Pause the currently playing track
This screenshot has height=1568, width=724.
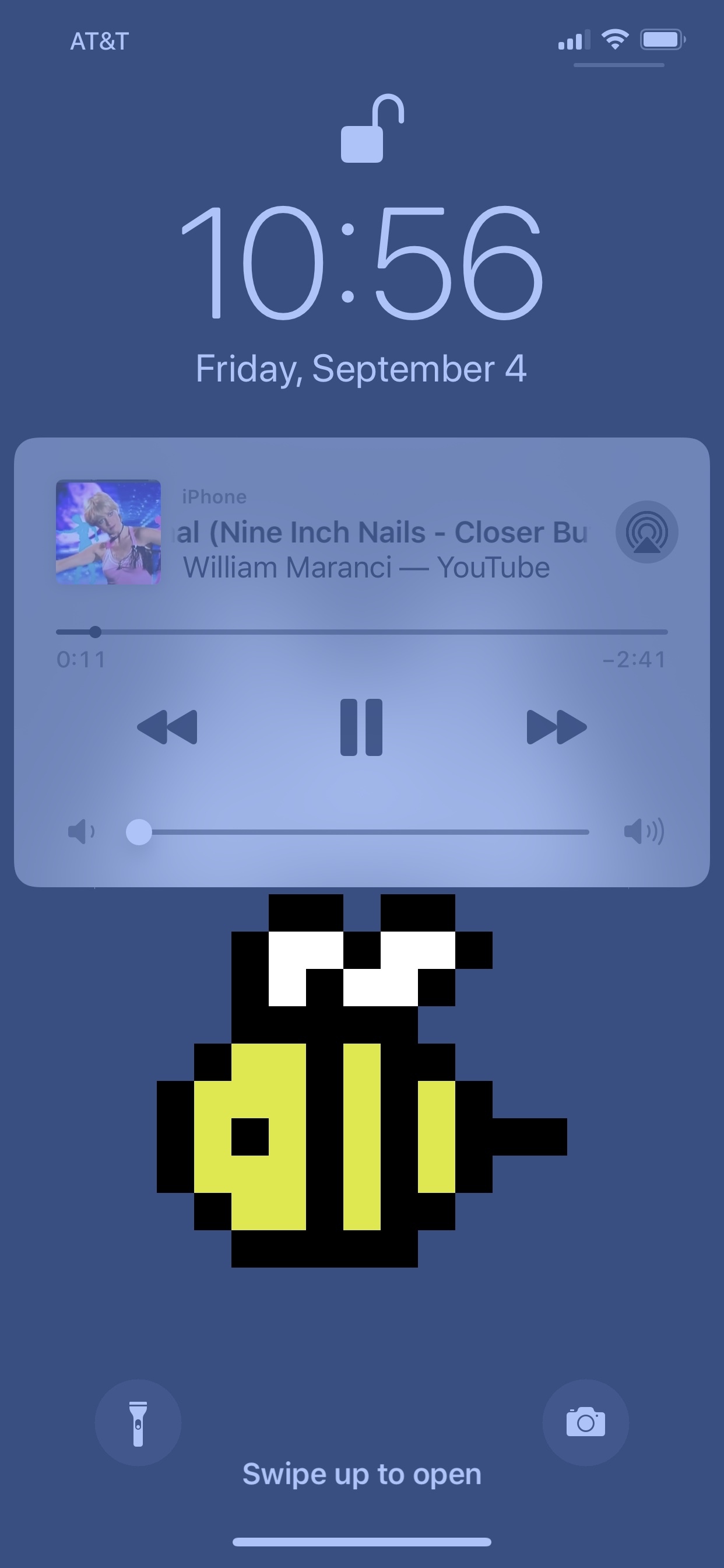click(361, 727)
